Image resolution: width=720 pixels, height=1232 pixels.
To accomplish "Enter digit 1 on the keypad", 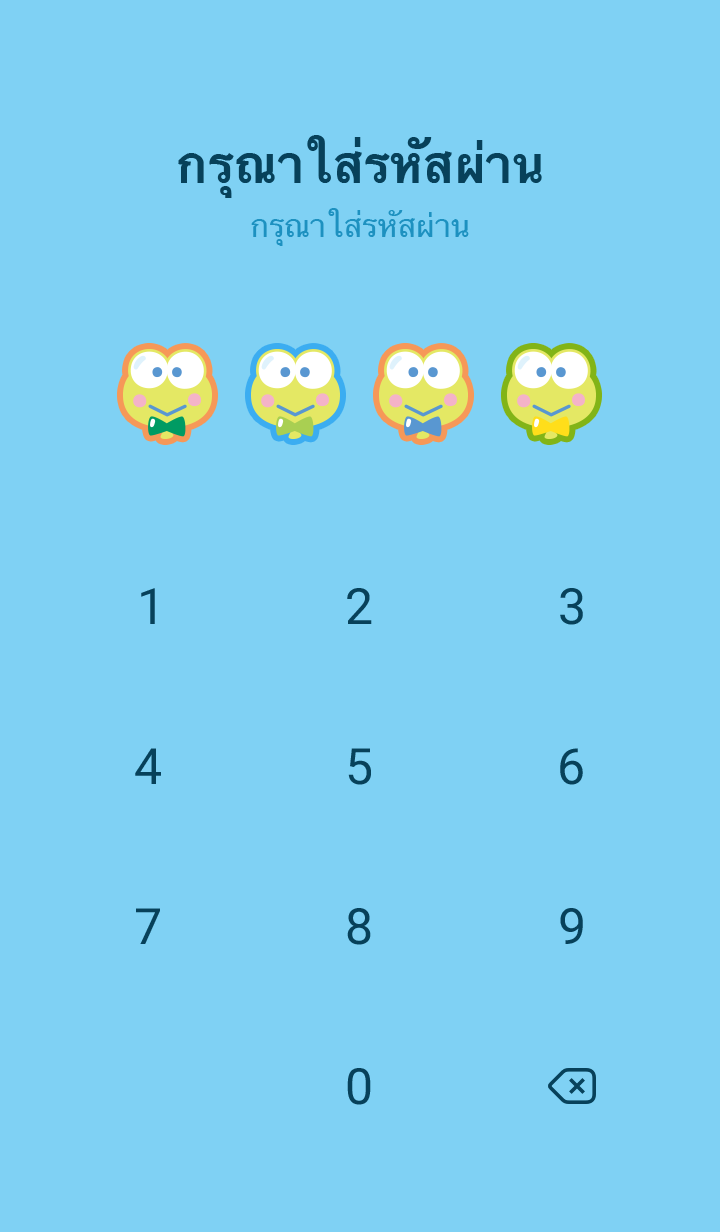I will pyautogui.click(x=149, y=607).
